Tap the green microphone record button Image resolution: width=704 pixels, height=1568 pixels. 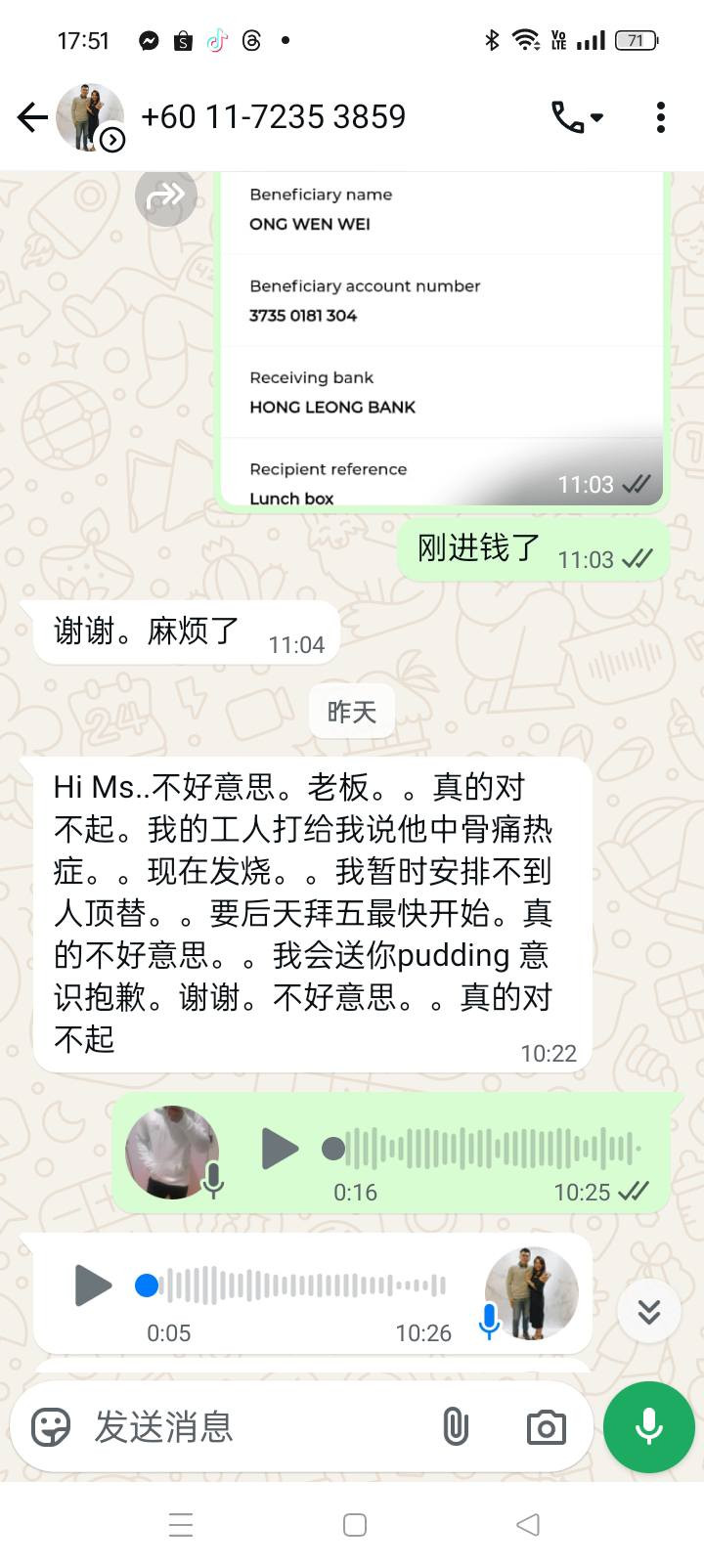(648, 1427)
